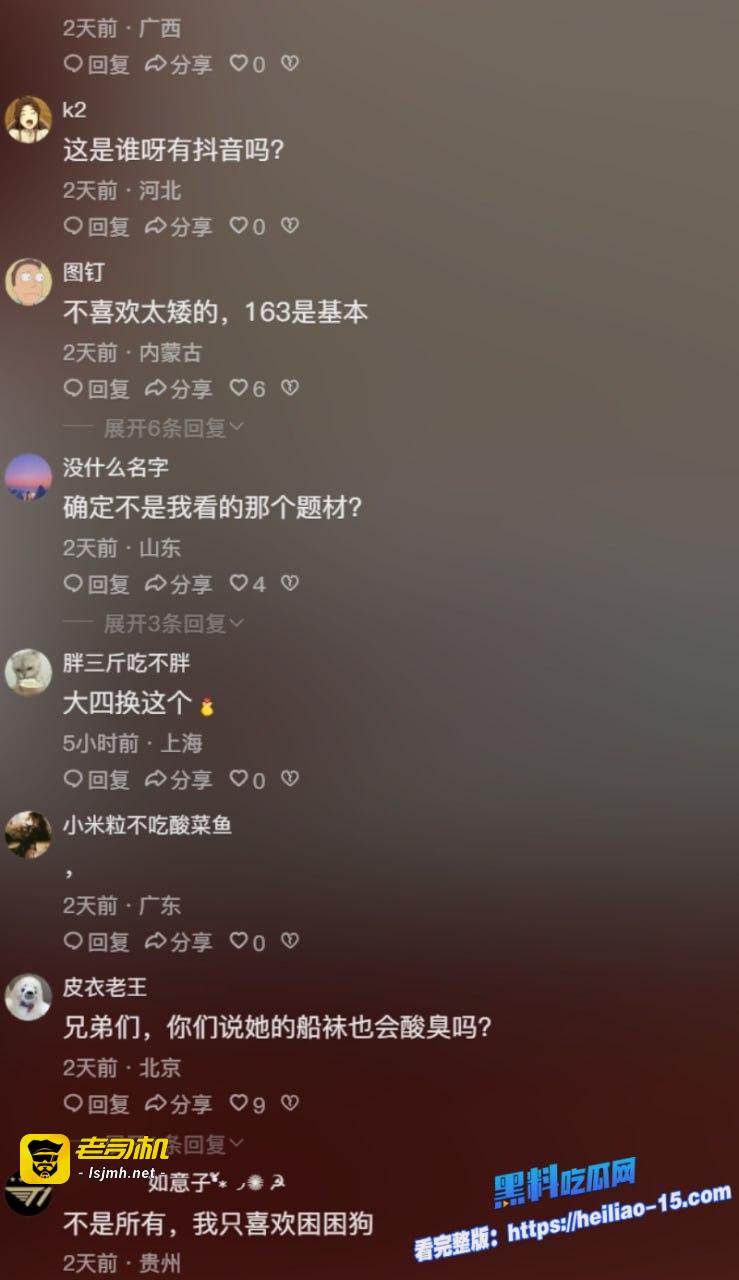
Task: Reply to 小米粒不吃酸菜鱼's comment
Action: point(97,941)
